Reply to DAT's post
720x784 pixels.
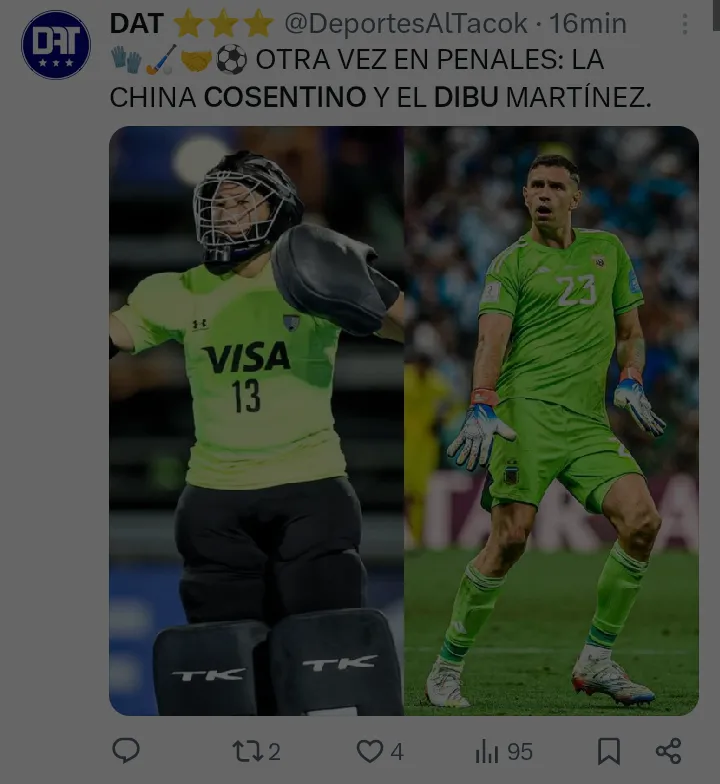tap(125, 750)
